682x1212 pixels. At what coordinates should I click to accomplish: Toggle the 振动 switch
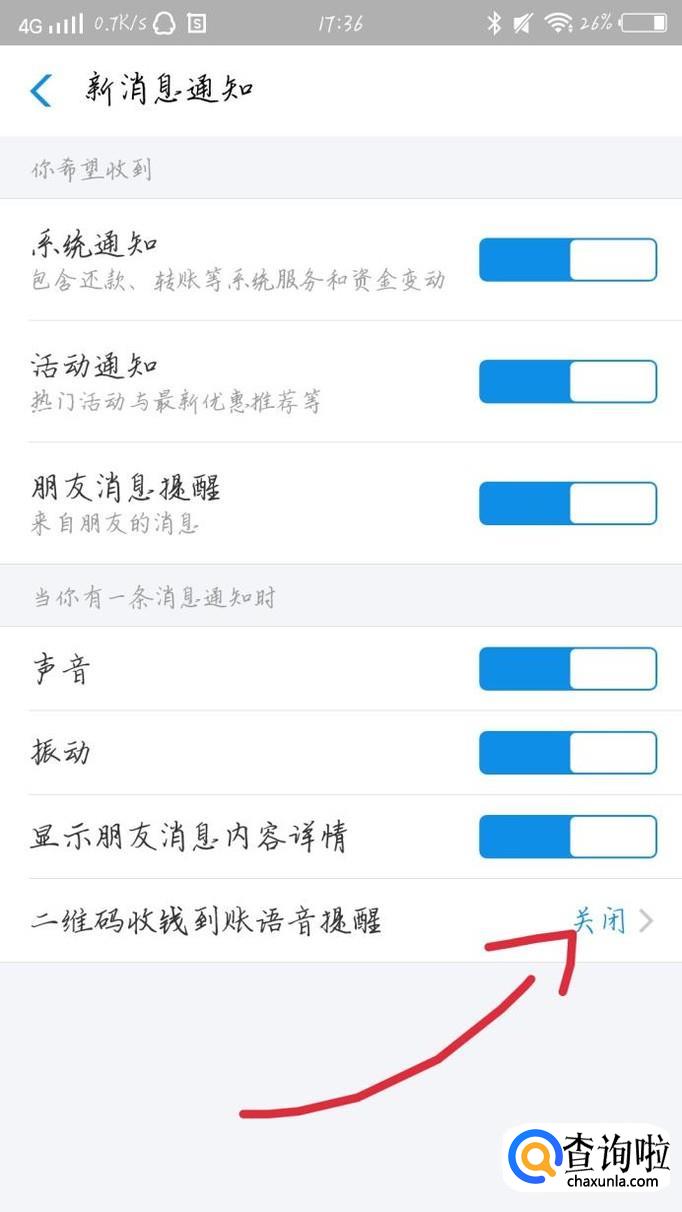tap(567, 753)
